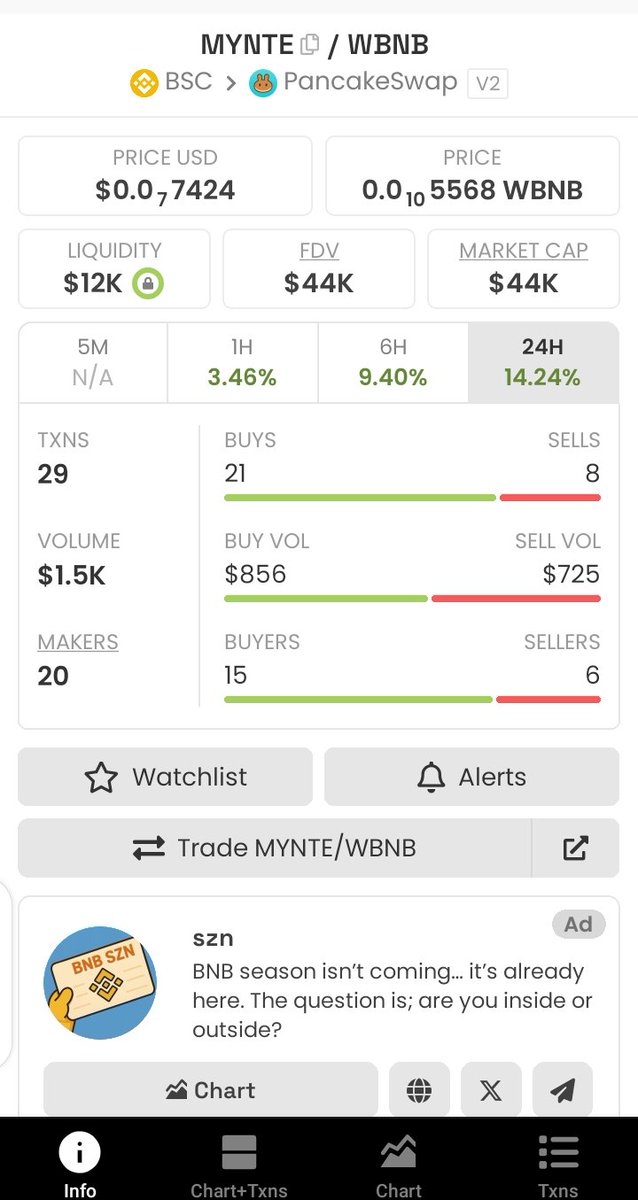Show the 6H timeframe stats
Viewport: 638px width, 1200px height.
point(393,362)
